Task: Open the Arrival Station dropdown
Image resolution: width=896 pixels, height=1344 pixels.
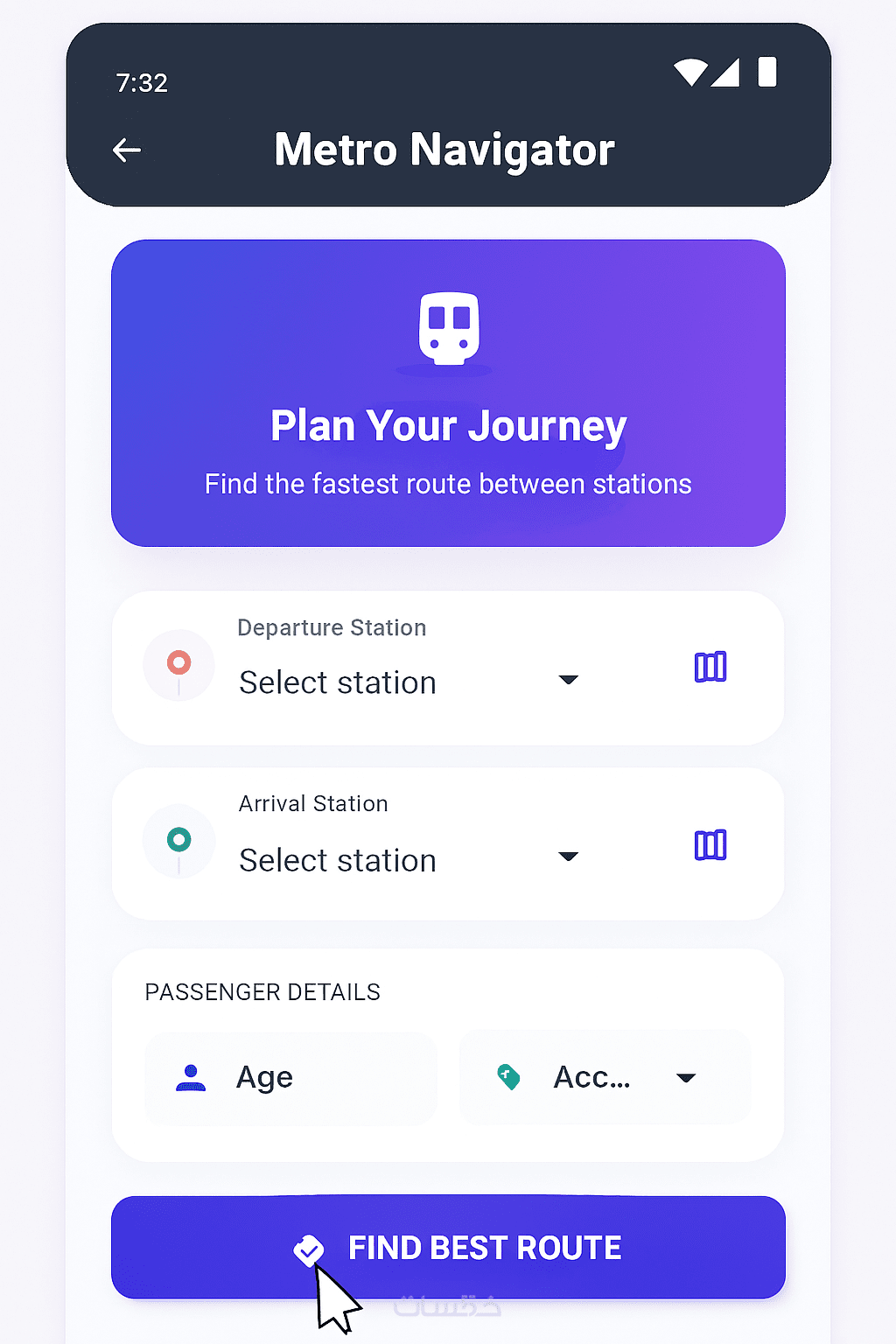Action: 408,859
